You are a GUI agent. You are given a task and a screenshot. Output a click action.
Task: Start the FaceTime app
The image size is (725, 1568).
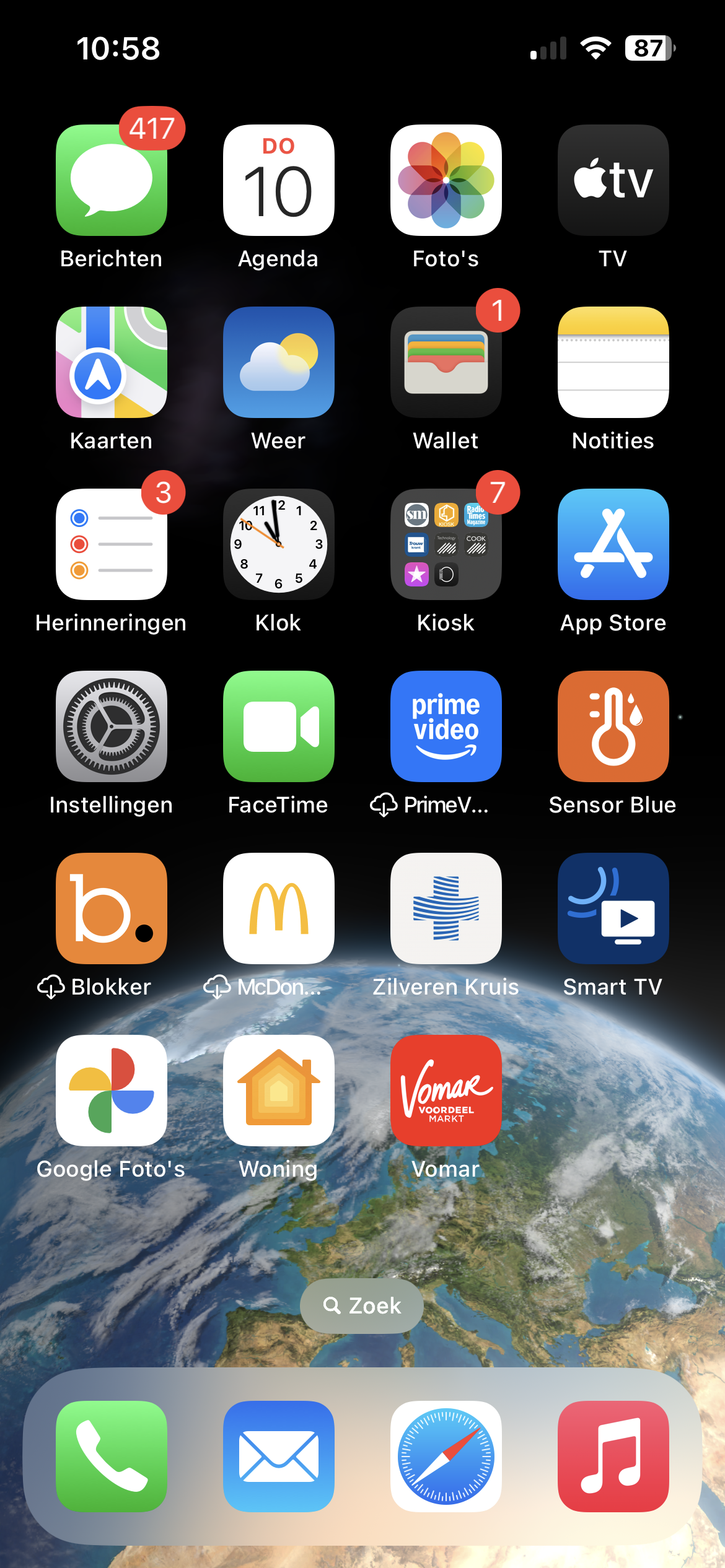coord(279,726)
